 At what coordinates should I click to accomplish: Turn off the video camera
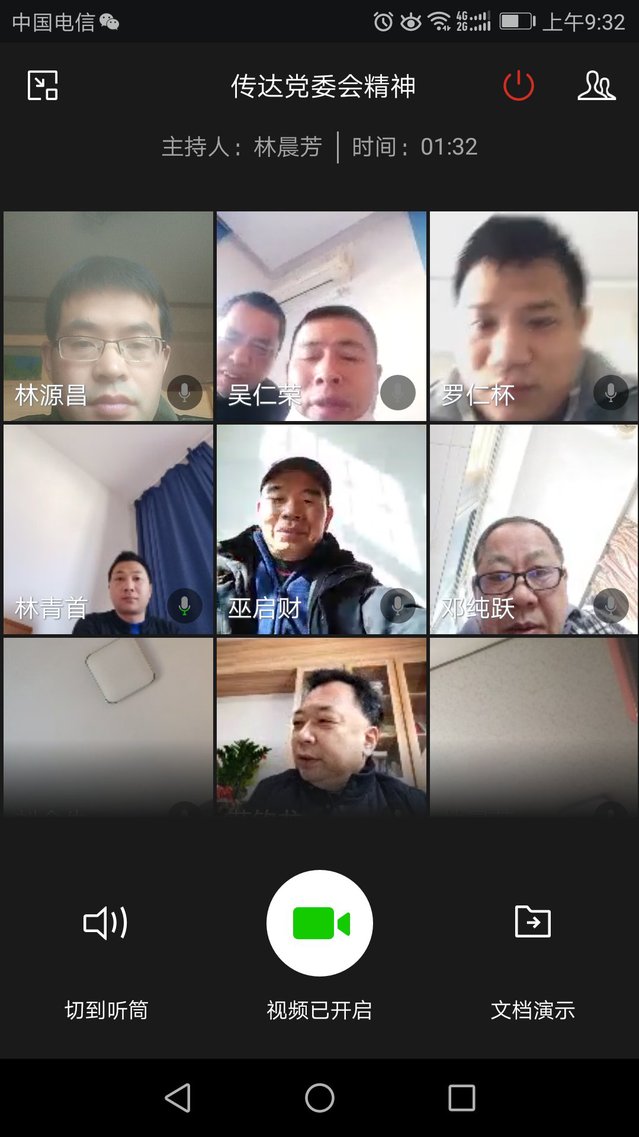click(x=320, y=923)
